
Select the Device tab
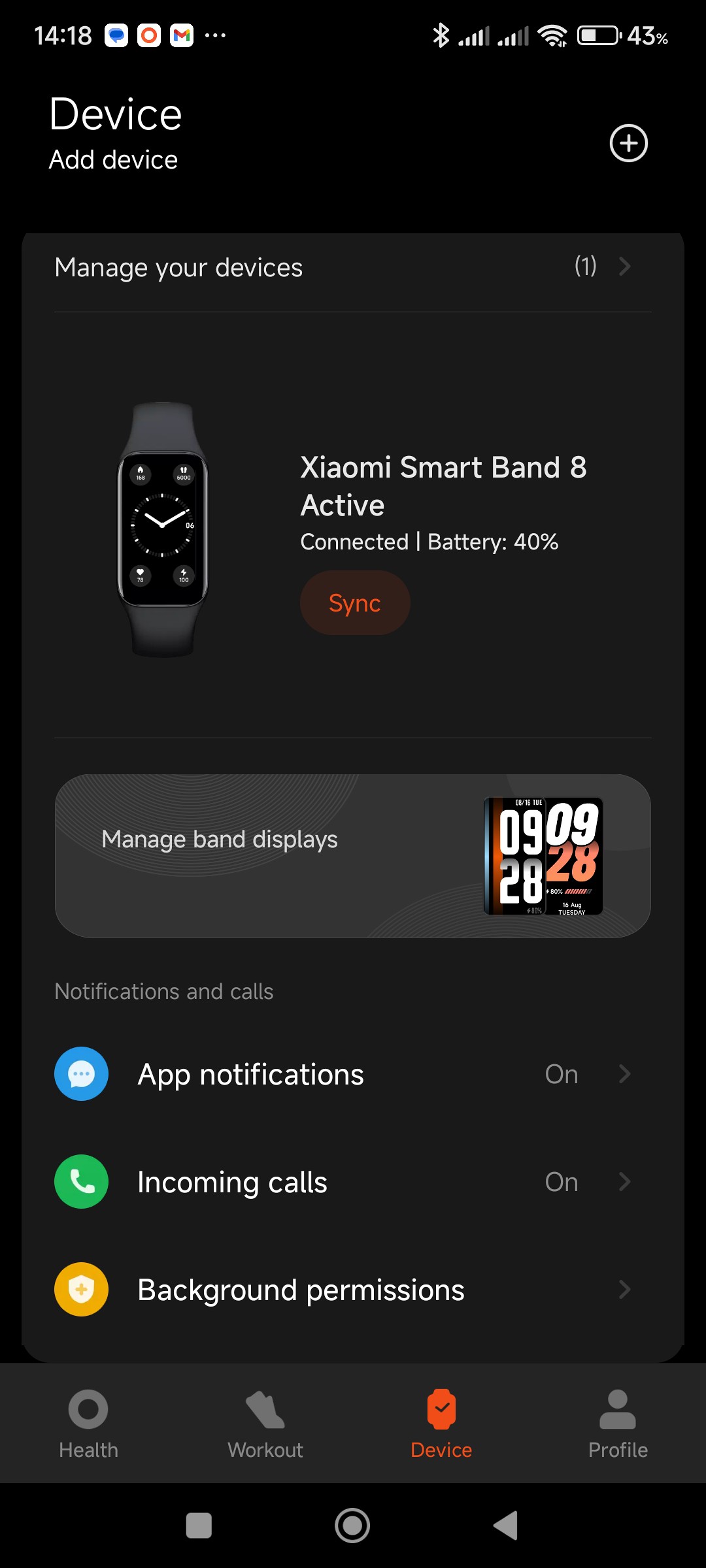click(441, 1424)
